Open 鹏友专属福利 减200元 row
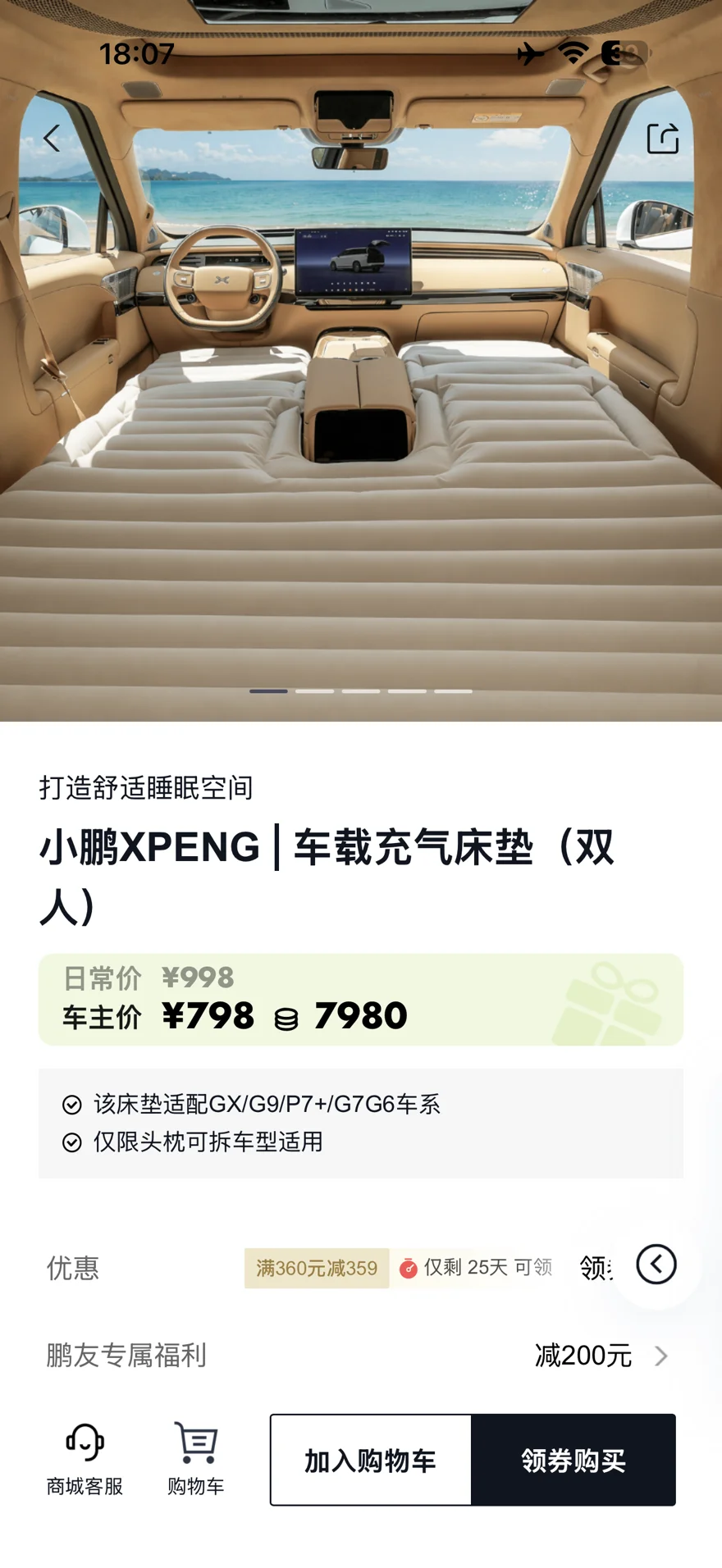The width and height of the screenshot is (722, 1568). pos(361,1356)
